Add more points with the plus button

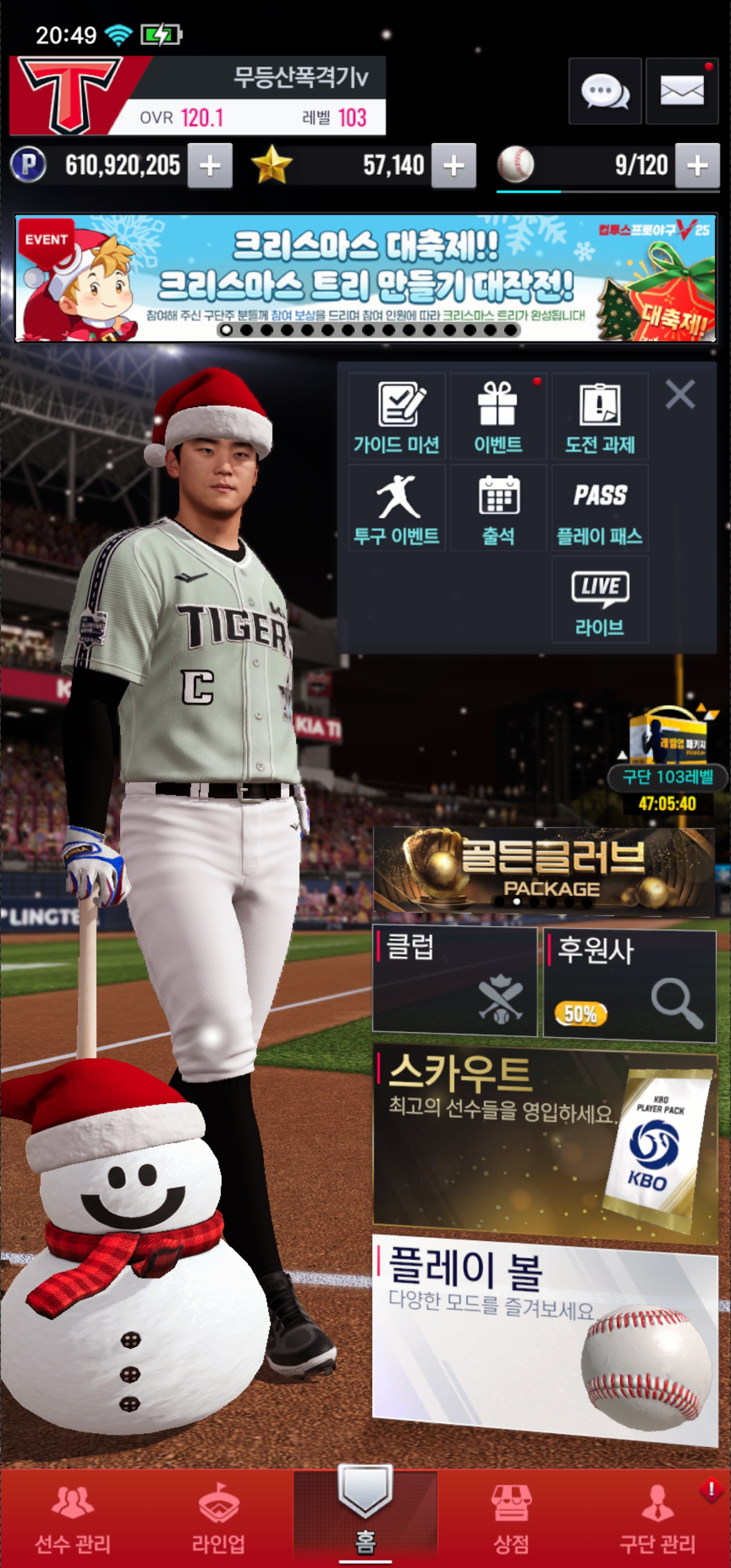210,166
